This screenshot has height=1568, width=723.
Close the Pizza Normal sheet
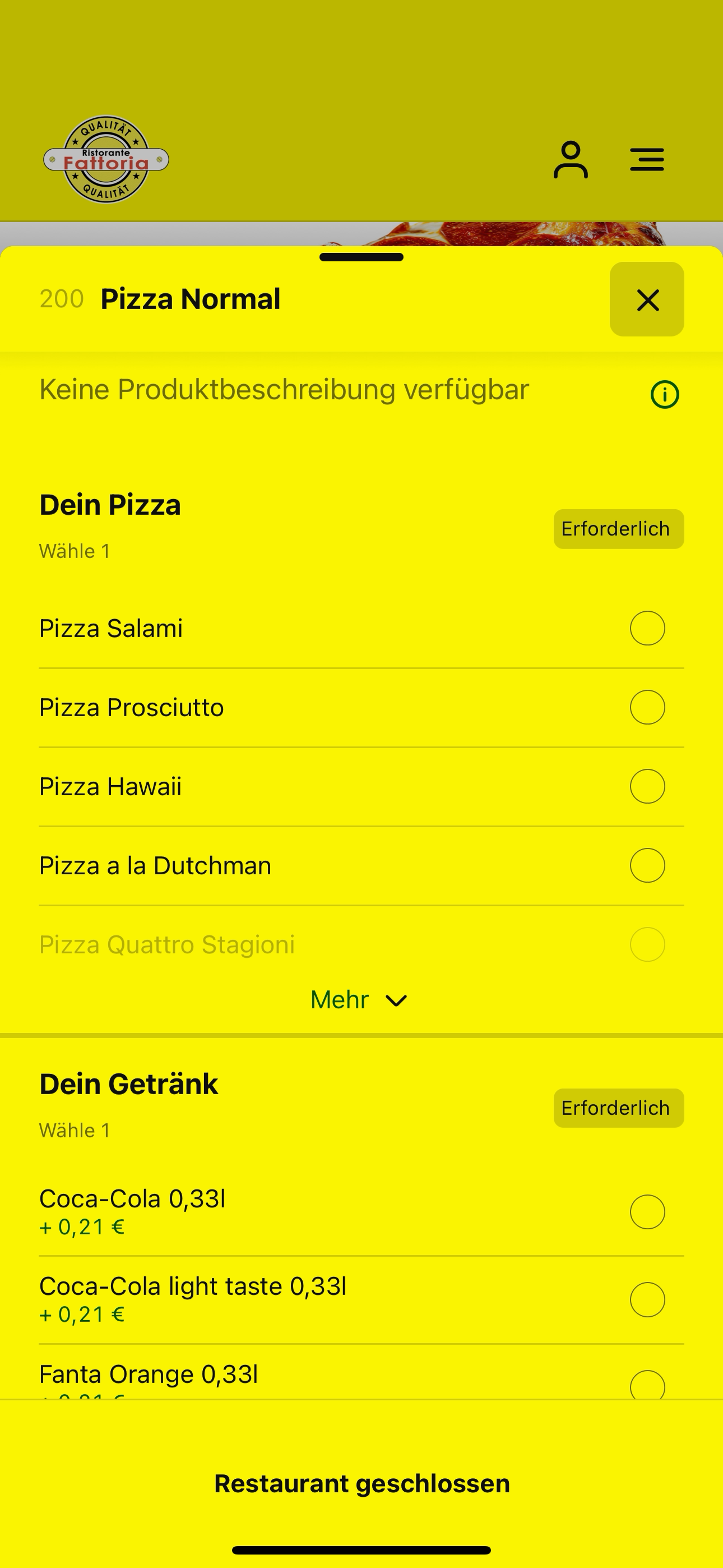click(x=647, y=299)
